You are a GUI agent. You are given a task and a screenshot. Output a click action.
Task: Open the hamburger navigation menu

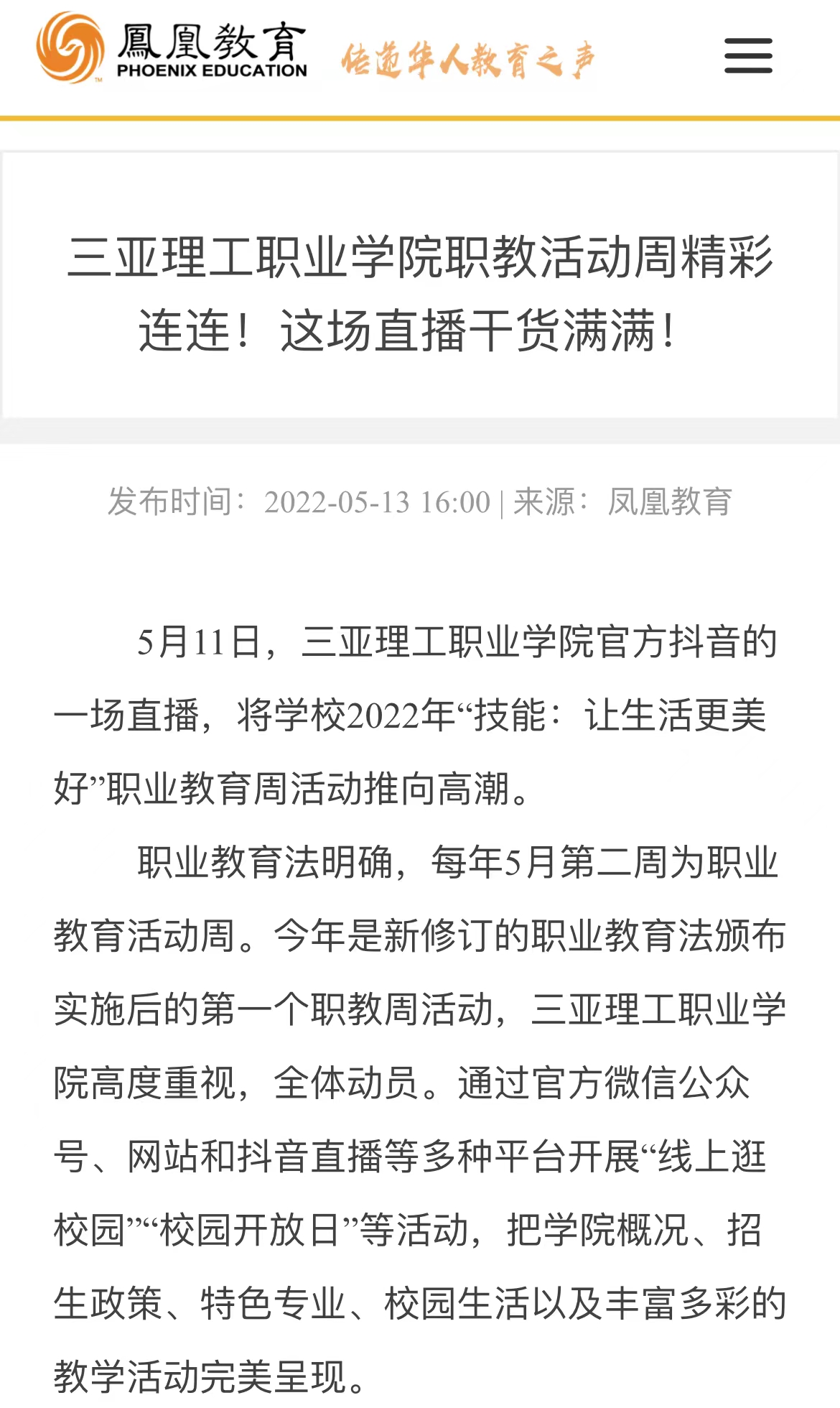click(748, 56)
